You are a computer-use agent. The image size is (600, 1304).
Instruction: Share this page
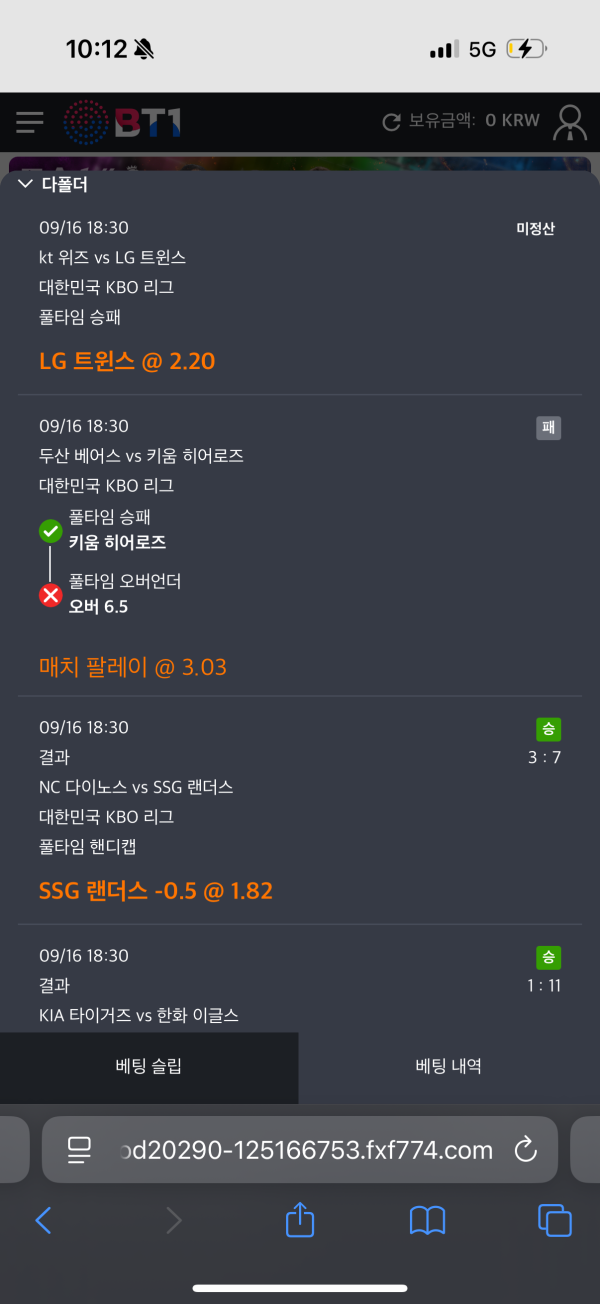[x=300, y=1219]
